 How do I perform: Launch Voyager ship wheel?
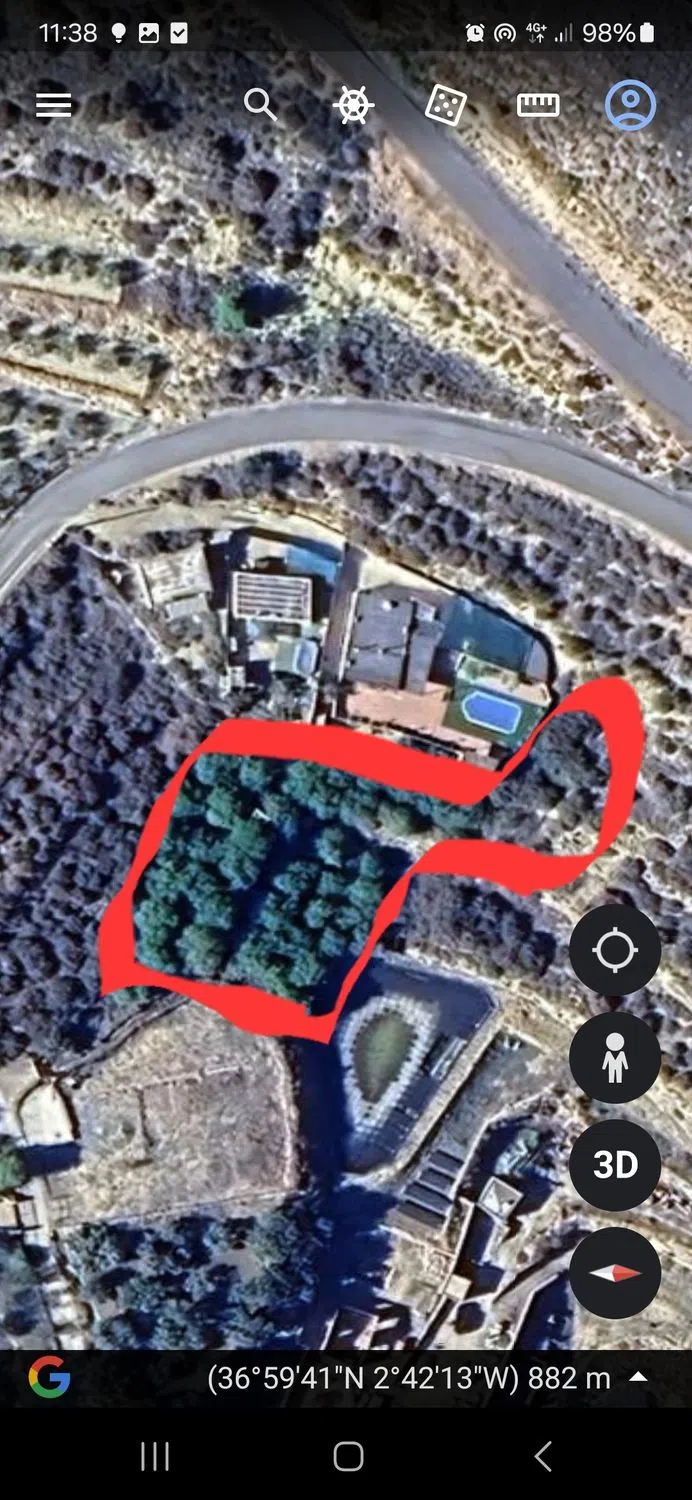pyautogui.click(x=353, y=105)
